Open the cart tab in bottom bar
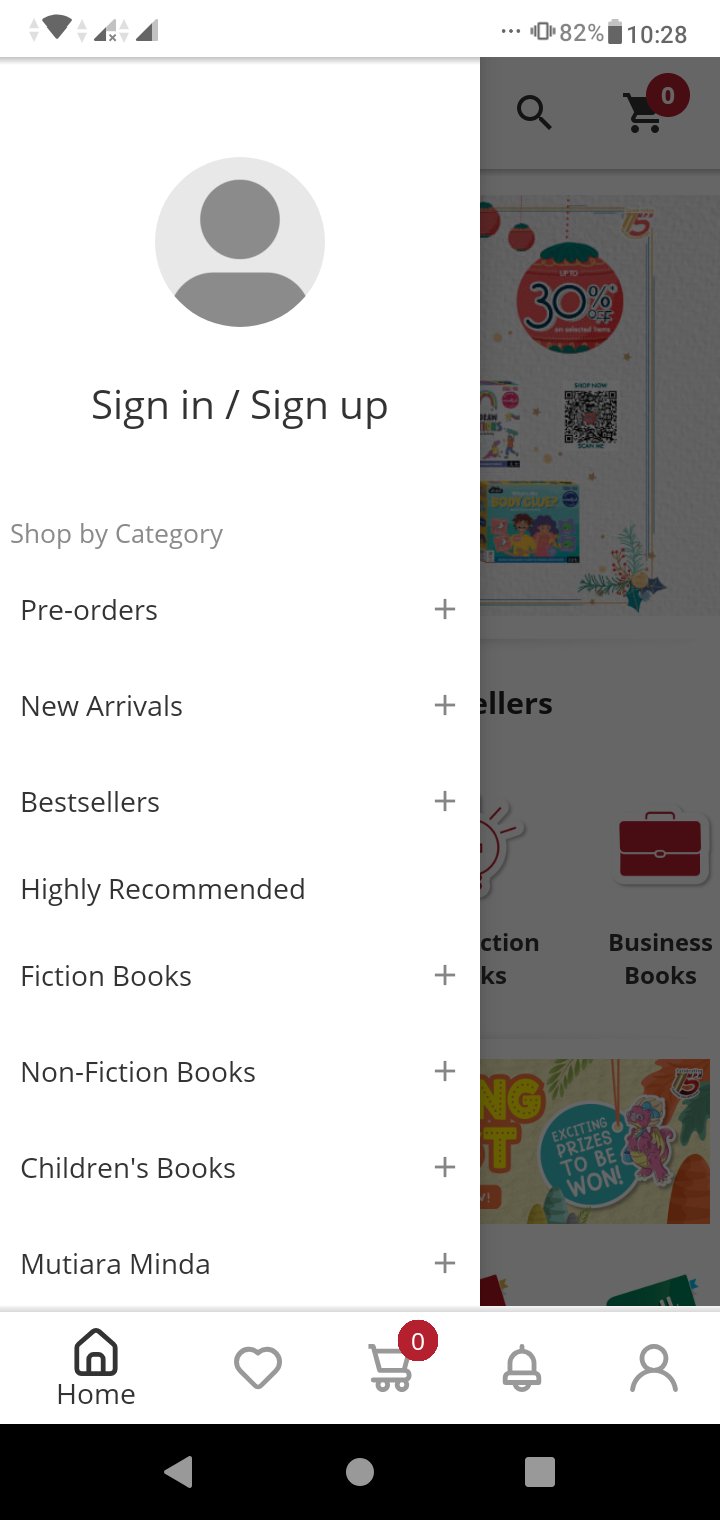720x1520 pixels. [390, 1368]
